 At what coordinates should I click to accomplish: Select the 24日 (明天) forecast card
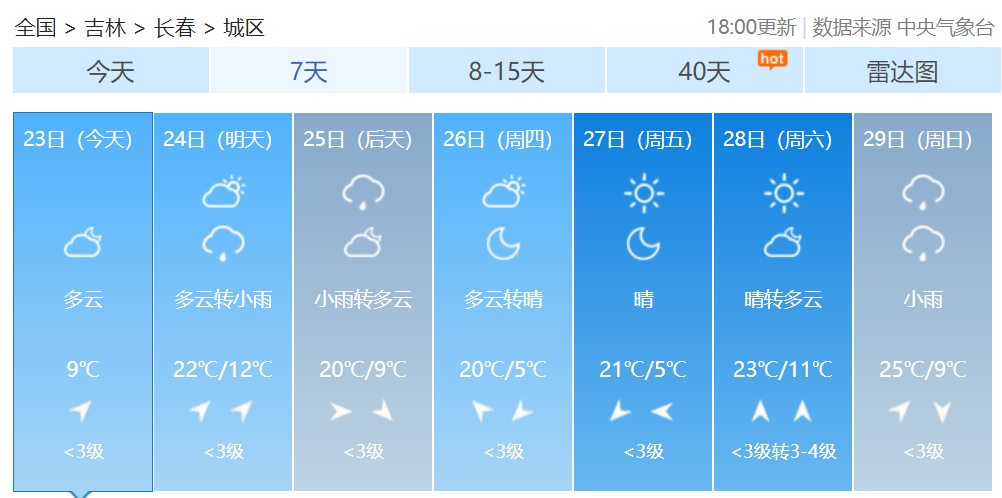tap(223, 300)
